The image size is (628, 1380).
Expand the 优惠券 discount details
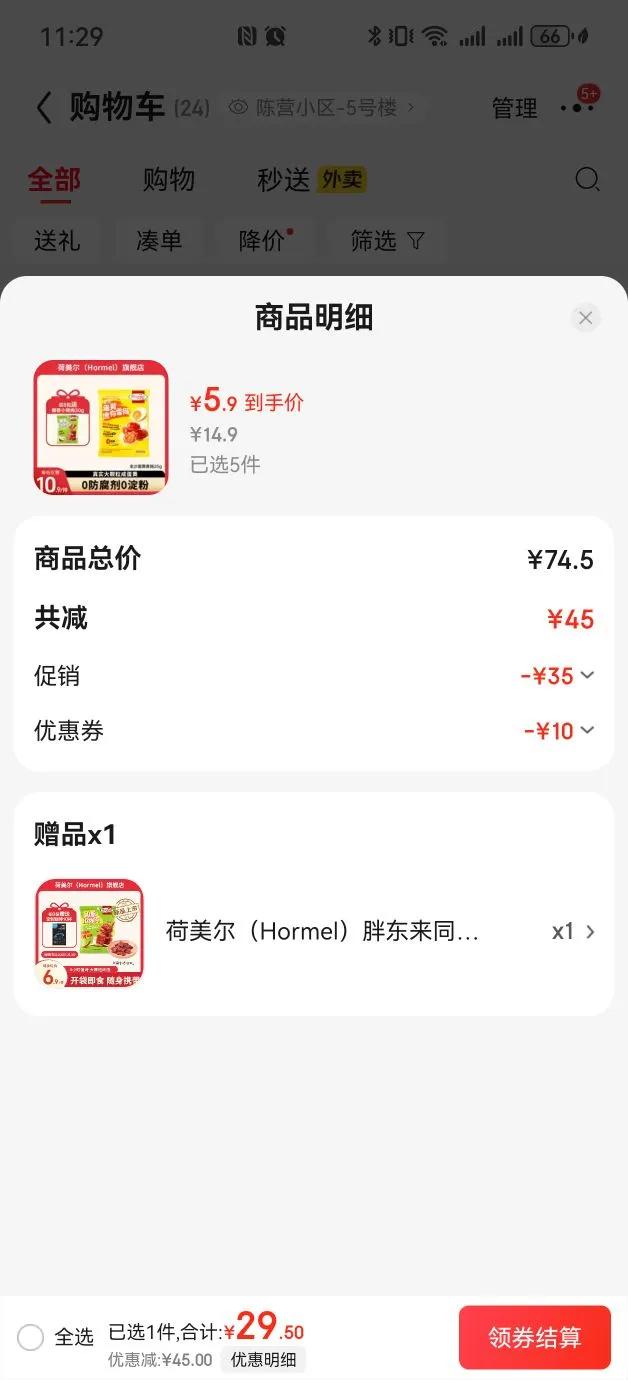coord(314,731)
